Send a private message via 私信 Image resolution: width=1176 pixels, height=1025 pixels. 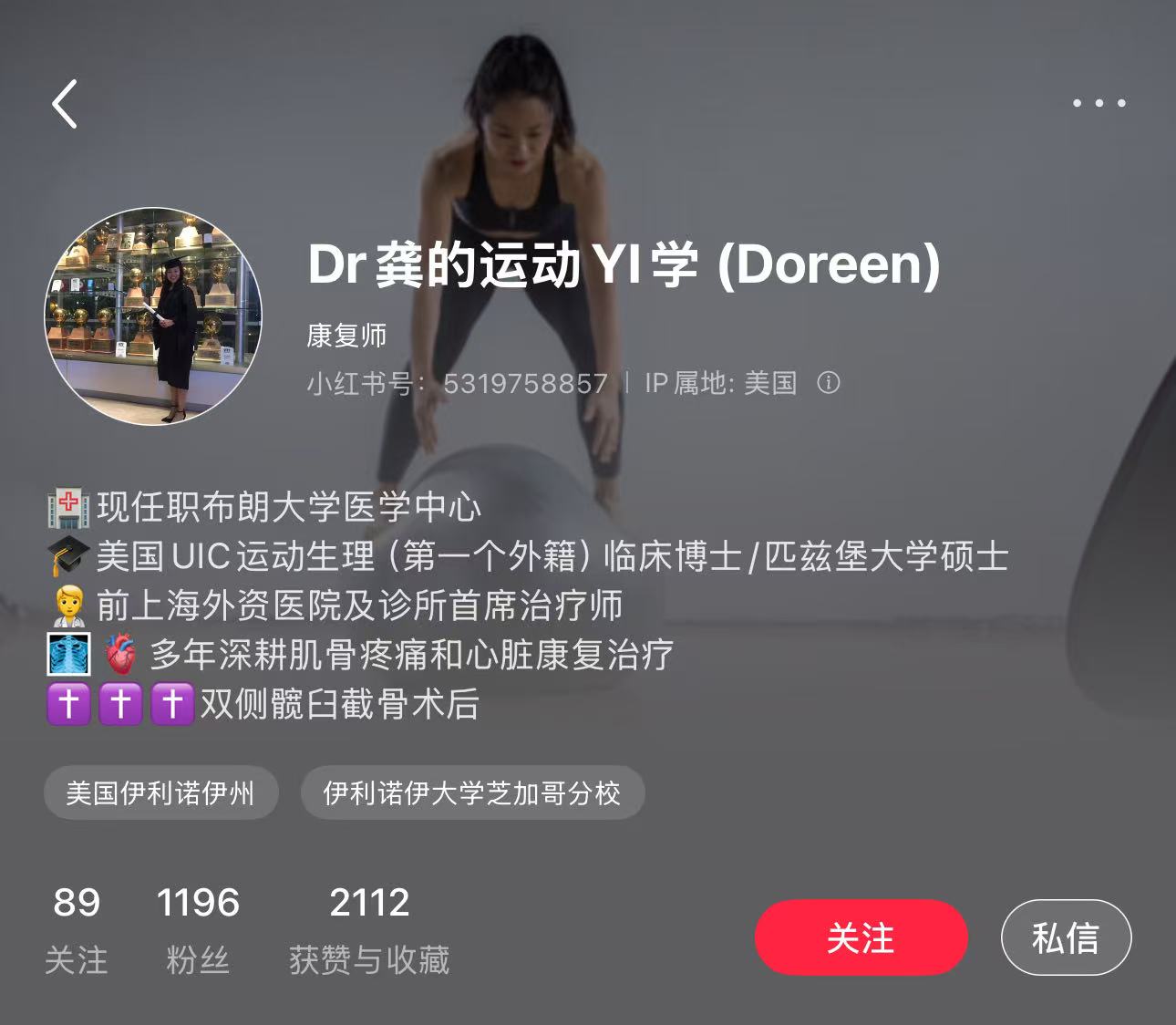(1066, 937)
